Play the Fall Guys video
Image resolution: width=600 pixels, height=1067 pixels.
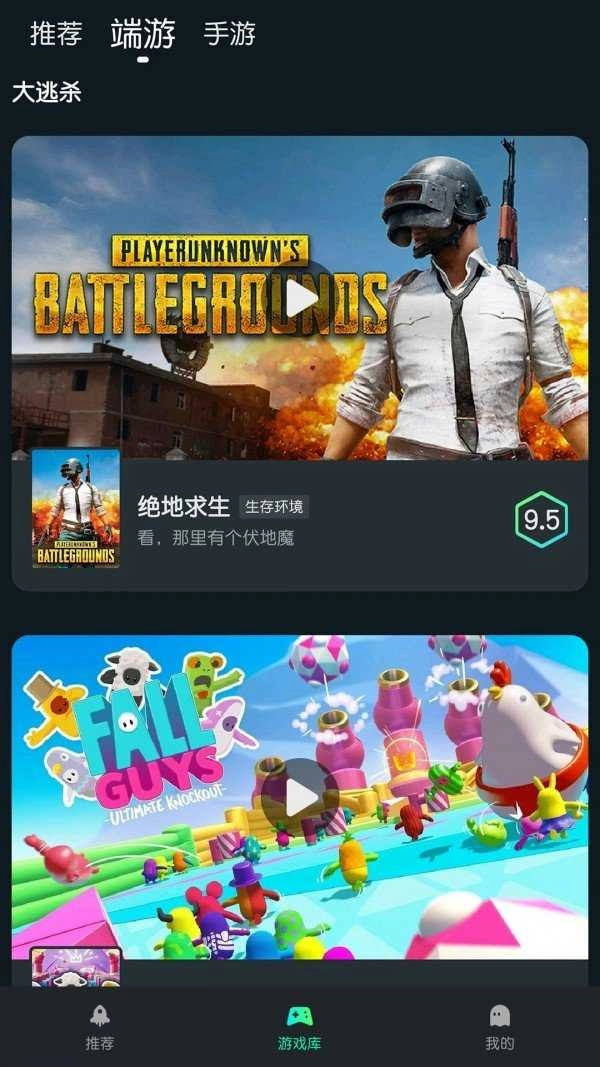coord(301,797)
